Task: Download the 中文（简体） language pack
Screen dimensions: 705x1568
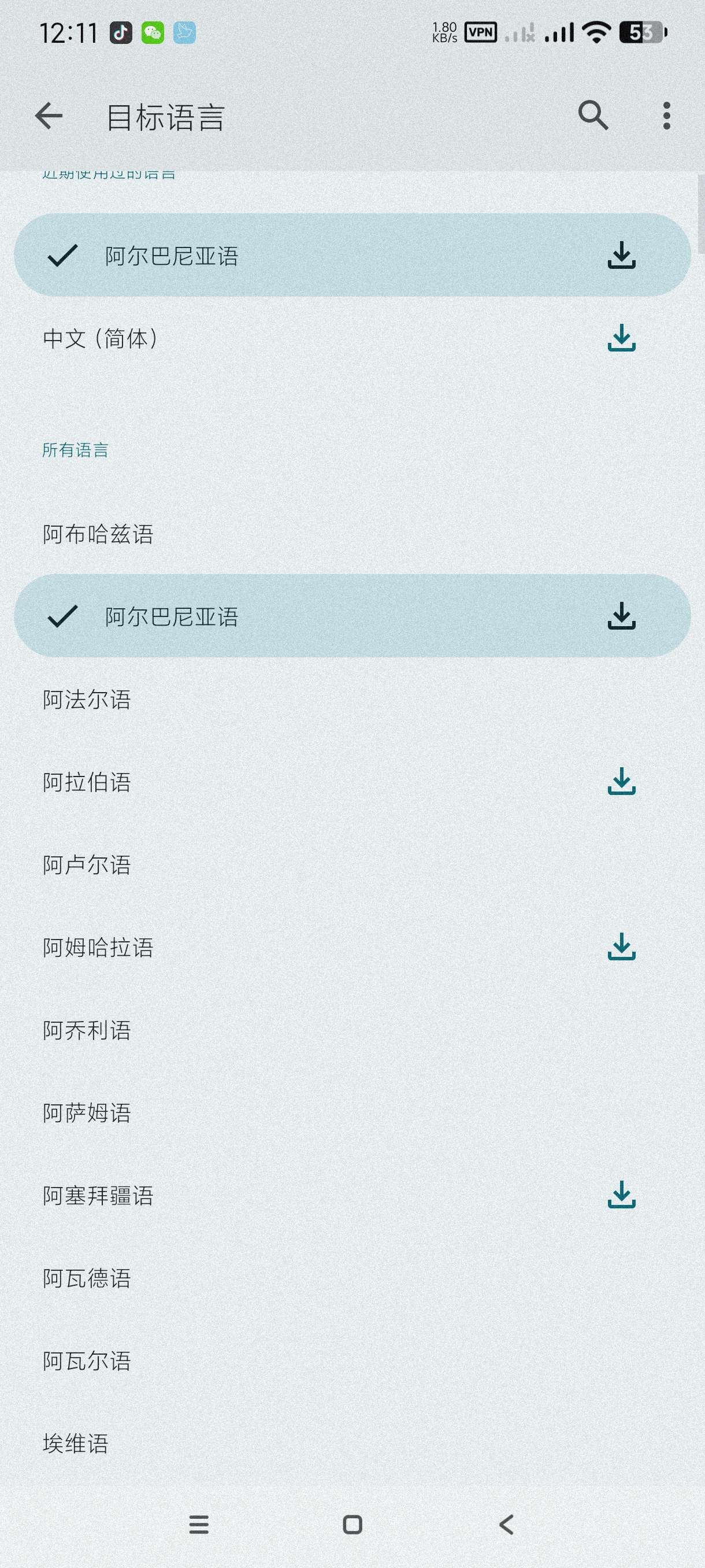Action: coord(621,338)
